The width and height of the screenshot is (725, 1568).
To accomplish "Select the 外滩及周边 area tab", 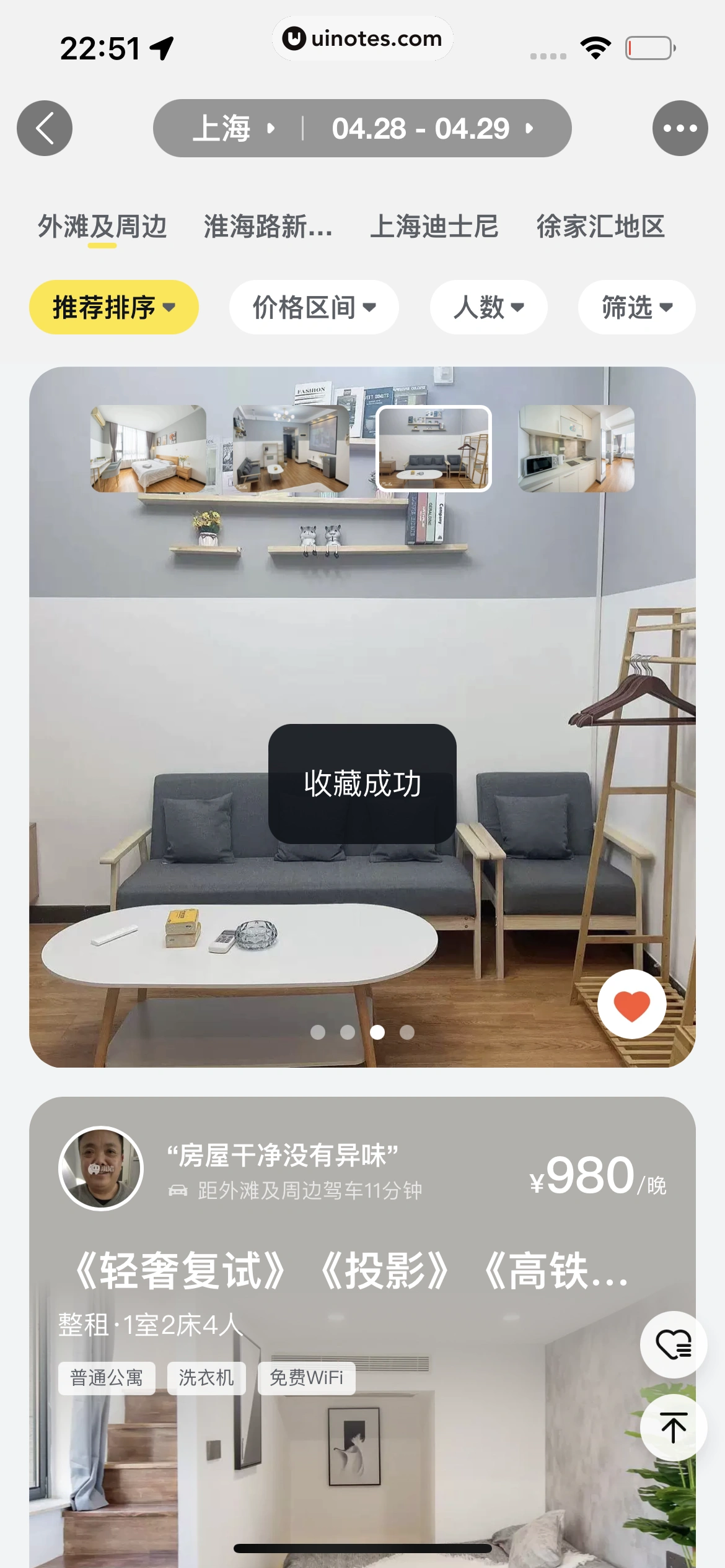I will pos(102,226).
